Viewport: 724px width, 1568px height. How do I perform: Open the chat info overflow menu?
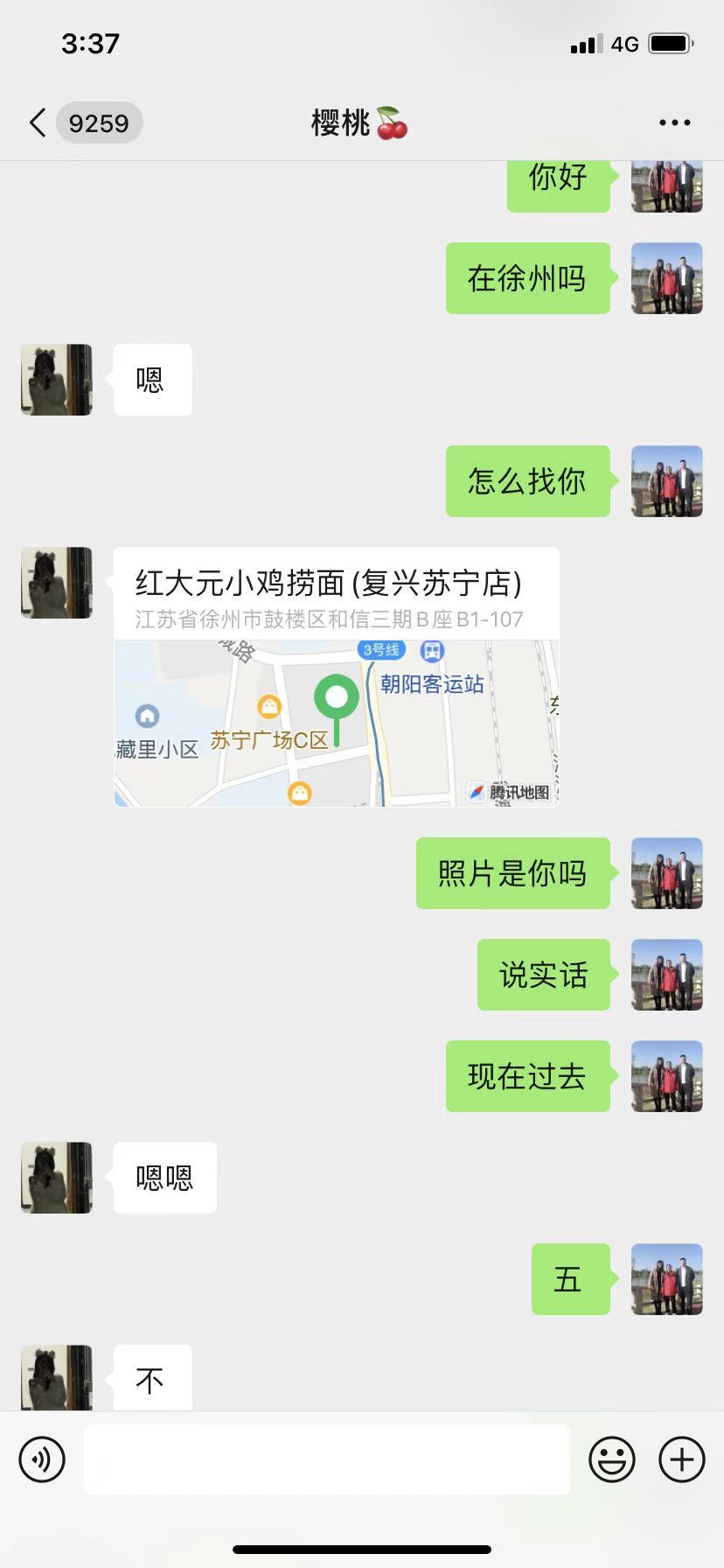pyautogui.click(x=674, y=123)
